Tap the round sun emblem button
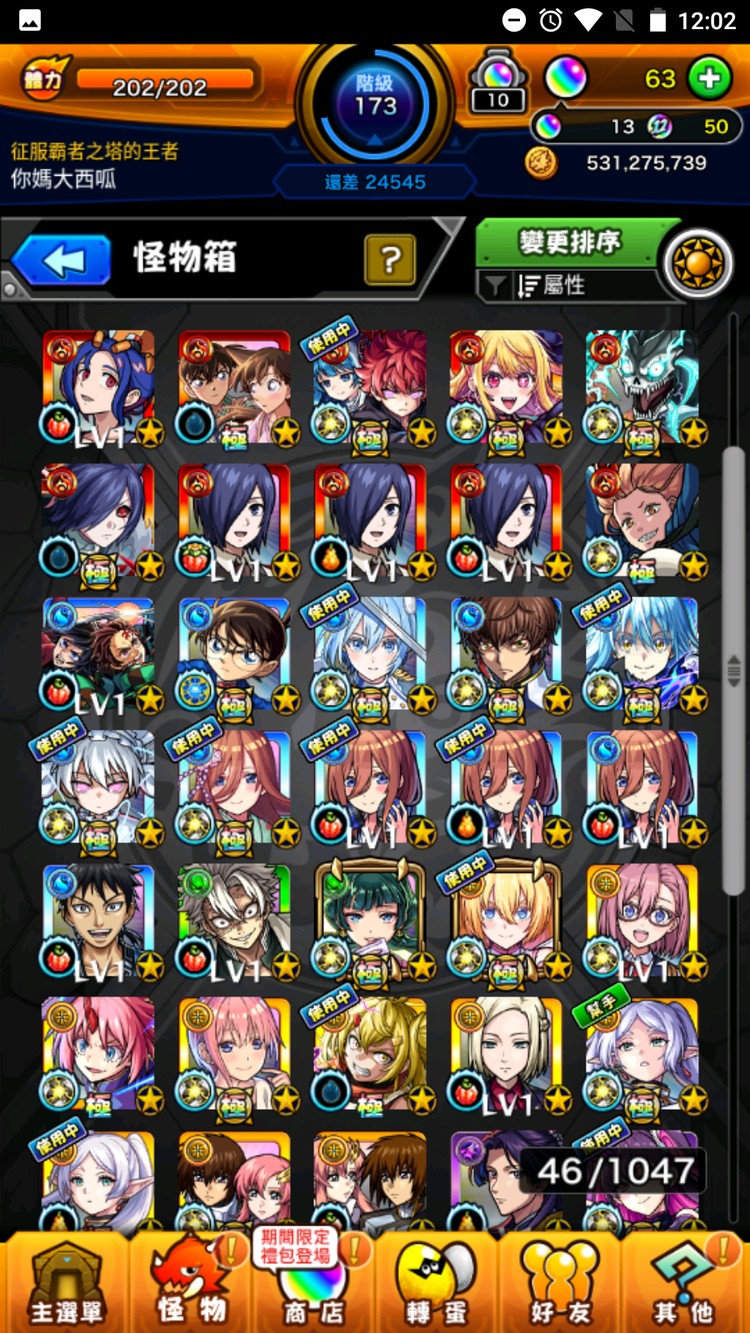 [698, 266]
